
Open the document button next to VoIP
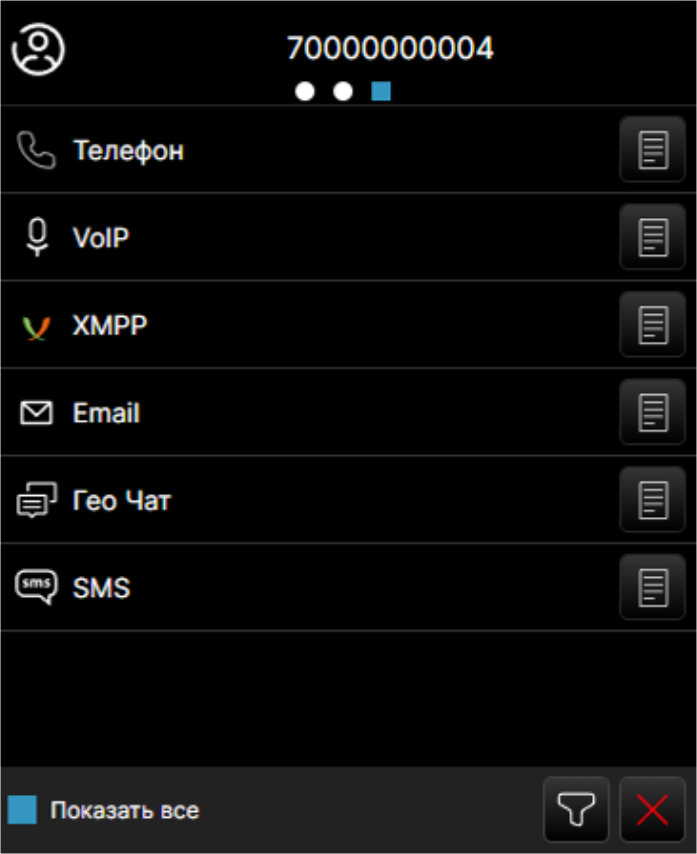tap(652, 237)
